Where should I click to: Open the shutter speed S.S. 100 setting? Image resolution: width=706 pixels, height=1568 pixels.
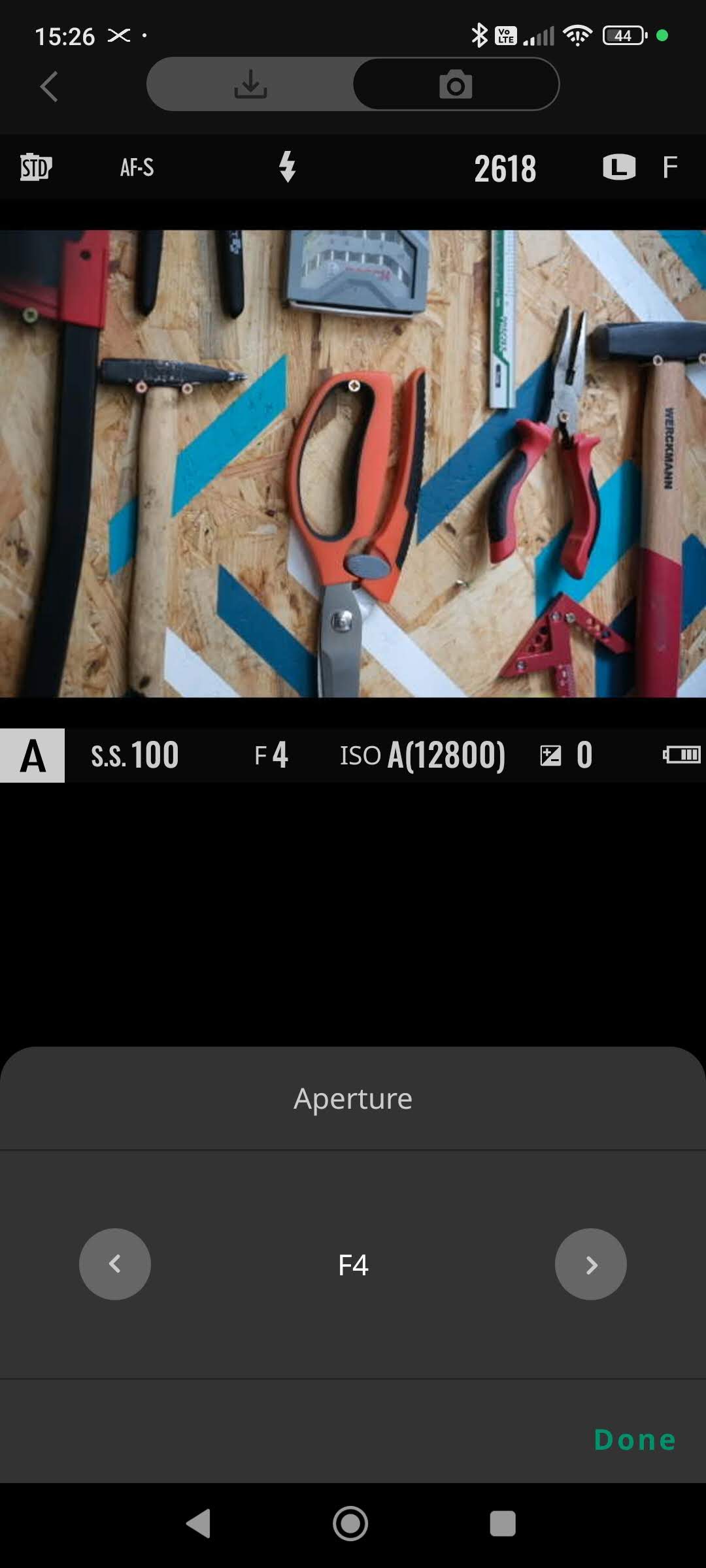pos(135,755)
